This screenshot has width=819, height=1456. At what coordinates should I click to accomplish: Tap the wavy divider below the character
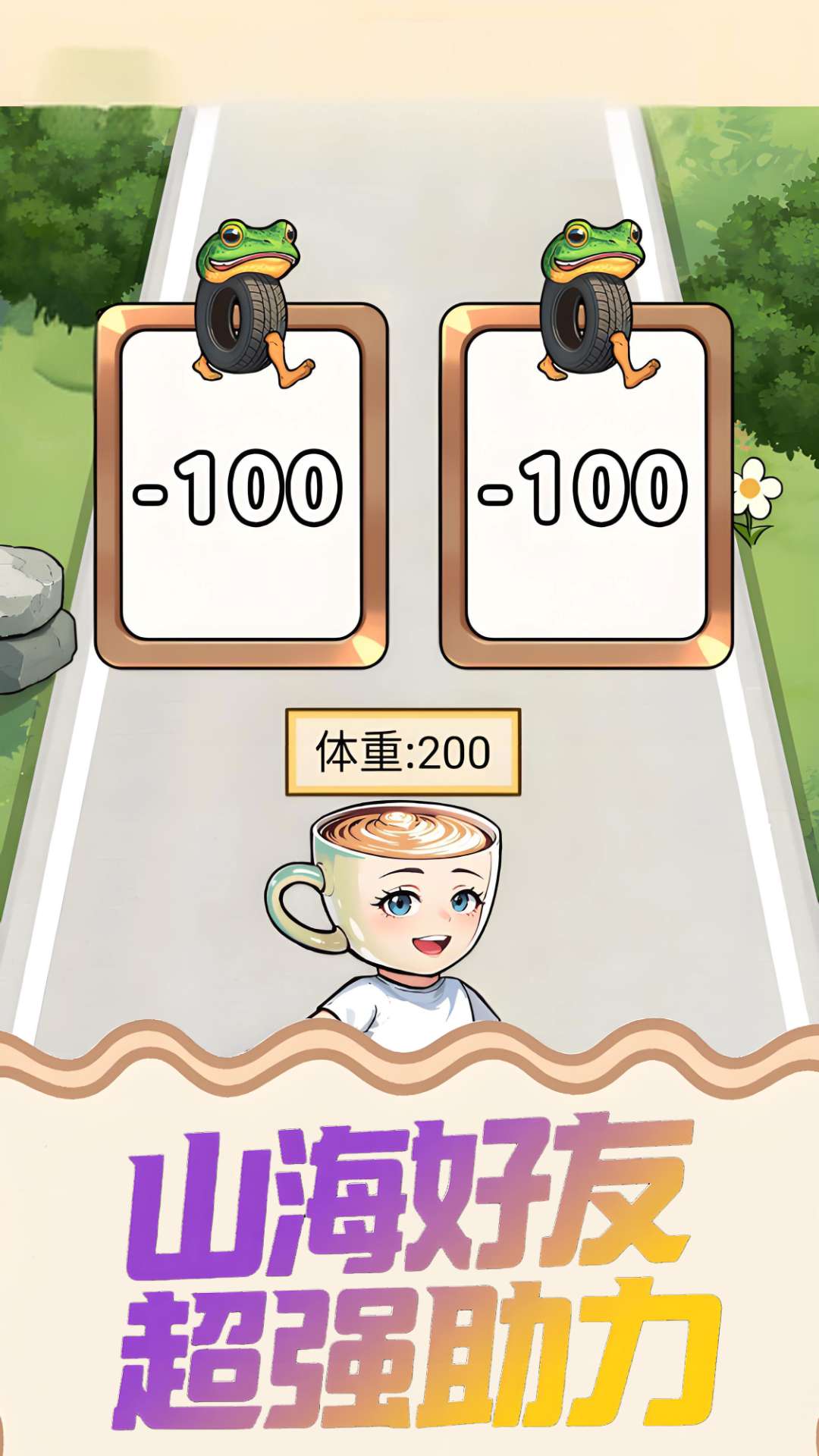(409, 1054)
